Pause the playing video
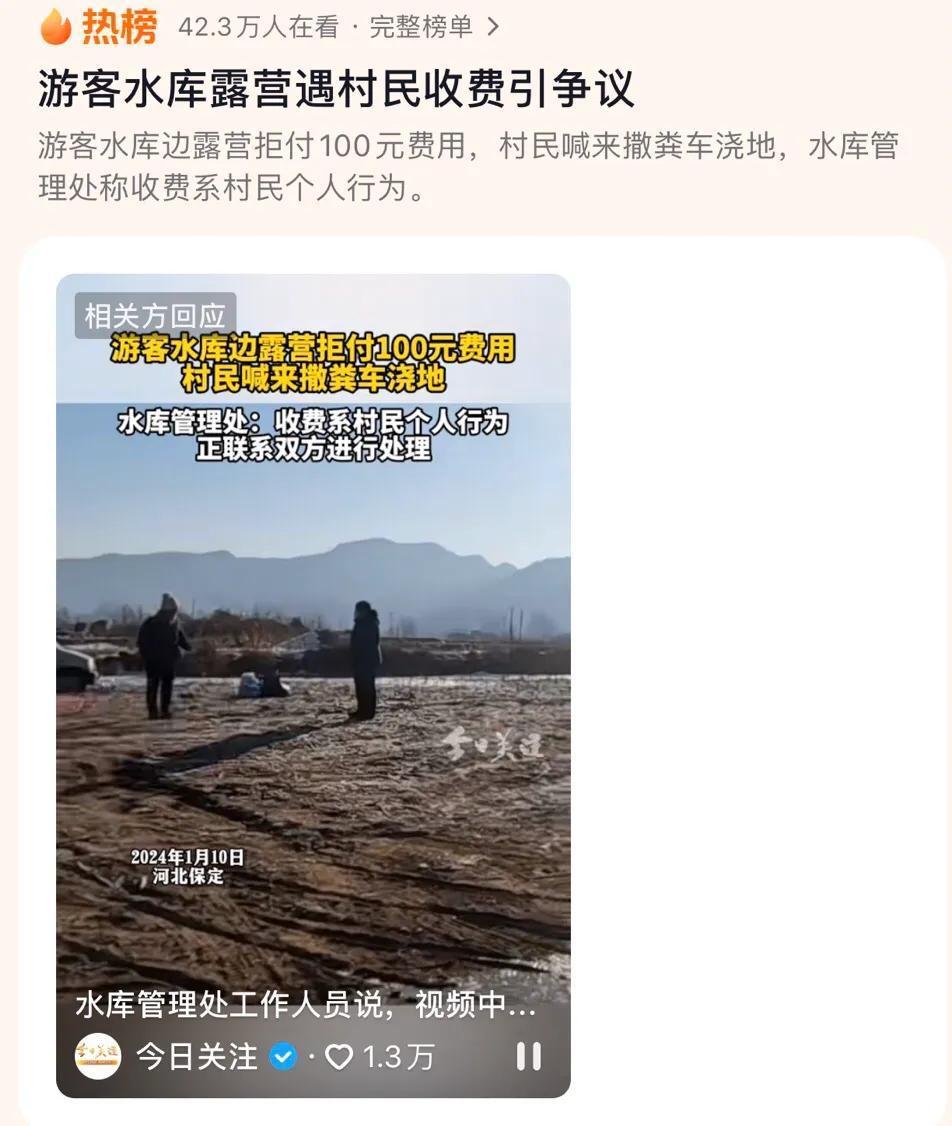 [x=528, y=1056]
